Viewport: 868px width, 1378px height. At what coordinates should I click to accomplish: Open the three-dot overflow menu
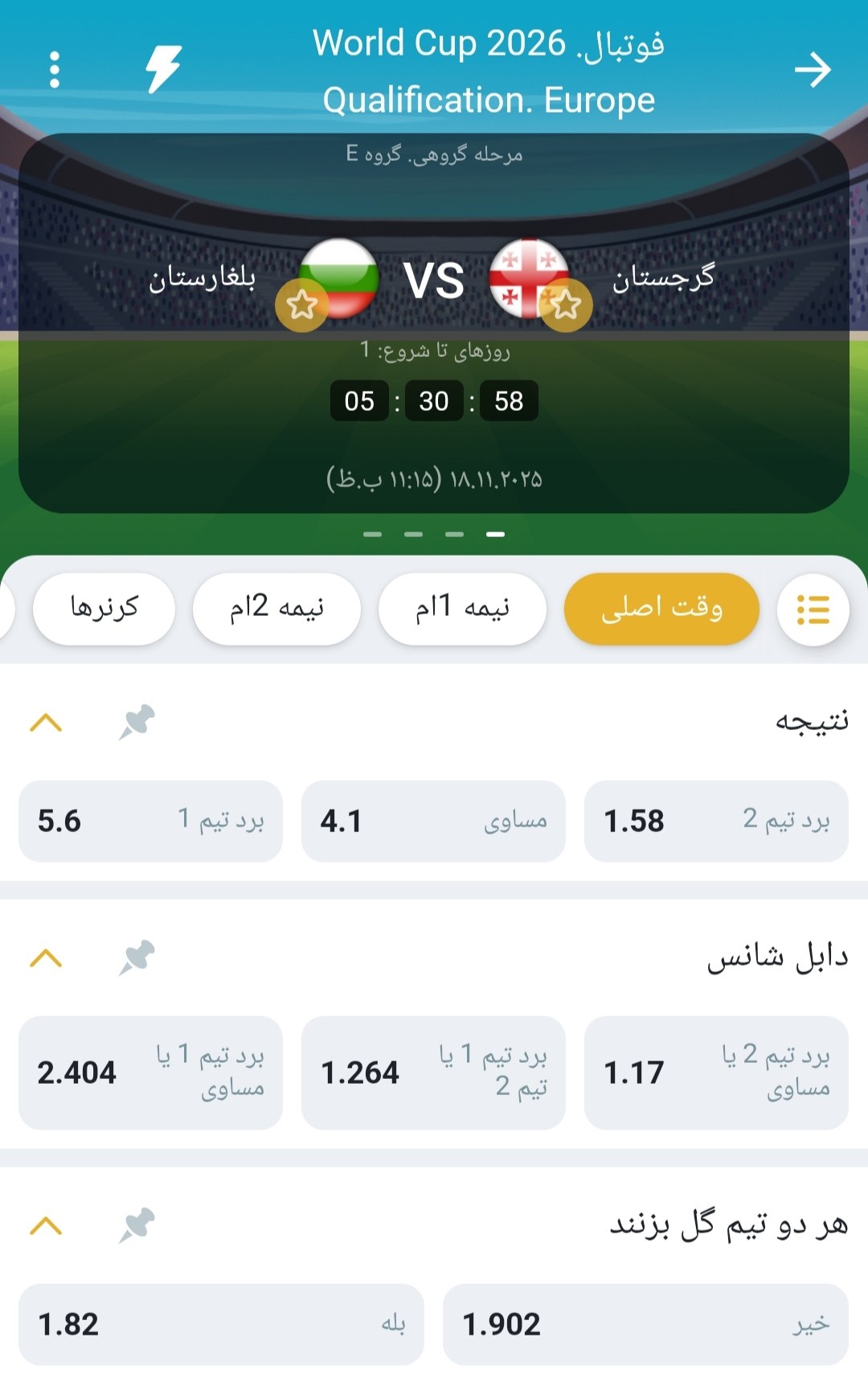(55, 70)
